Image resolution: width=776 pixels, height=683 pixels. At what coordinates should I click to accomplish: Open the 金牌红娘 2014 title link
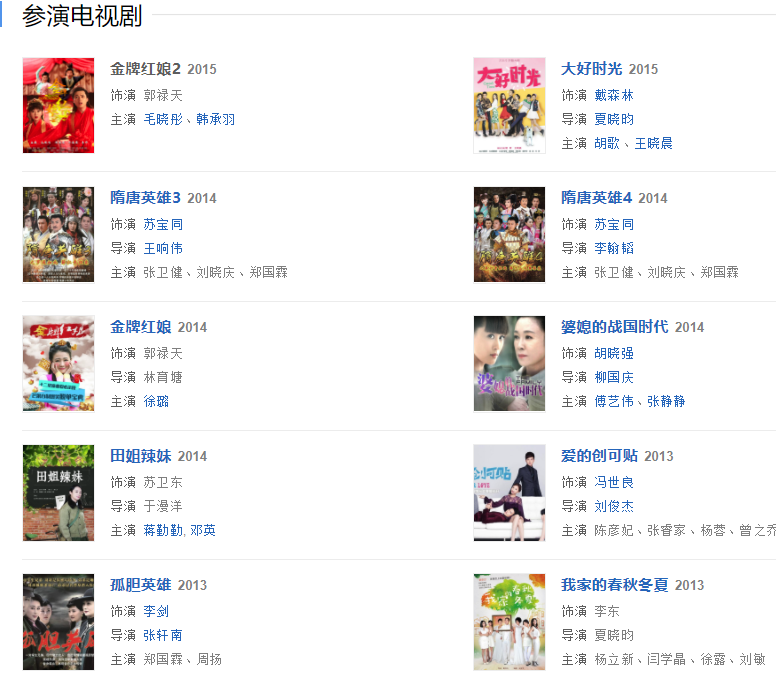tap(140, 327)
